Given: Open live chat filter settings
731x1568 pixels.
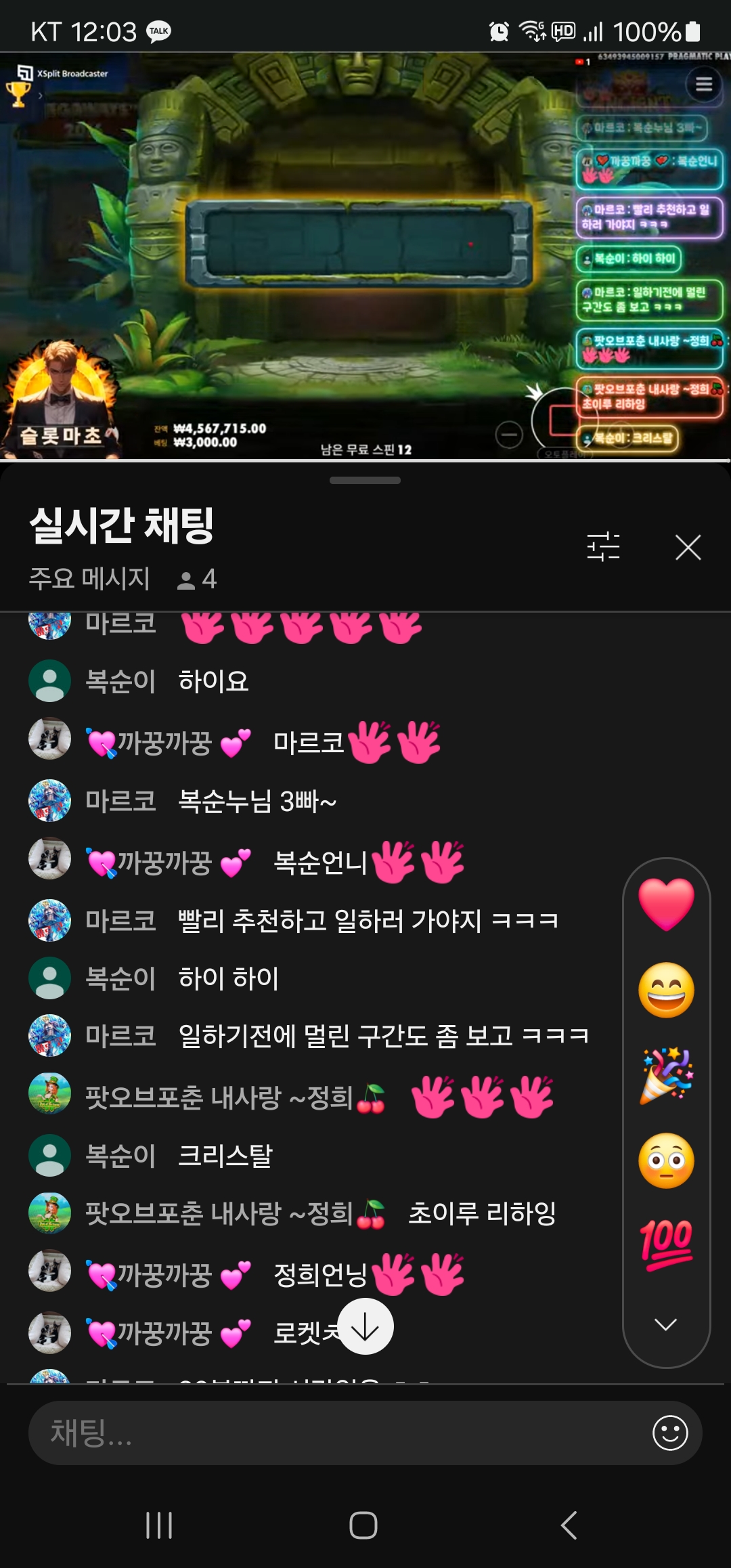Looking at the screenshot, I should (x=603, y=546).
